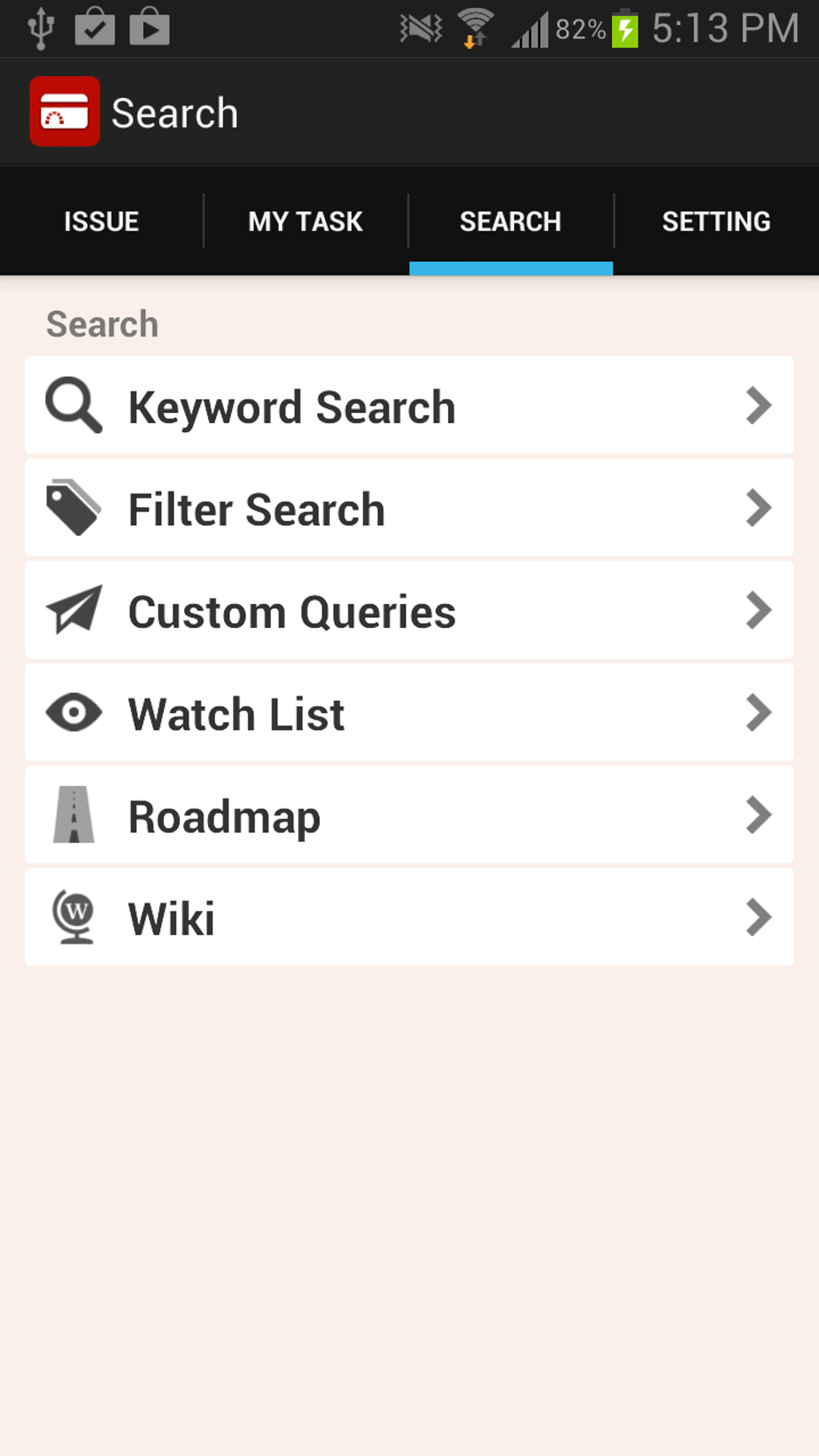Tap the paper plane Custom Queries icon
The image size is (819, 1456).
click(75, 610)
